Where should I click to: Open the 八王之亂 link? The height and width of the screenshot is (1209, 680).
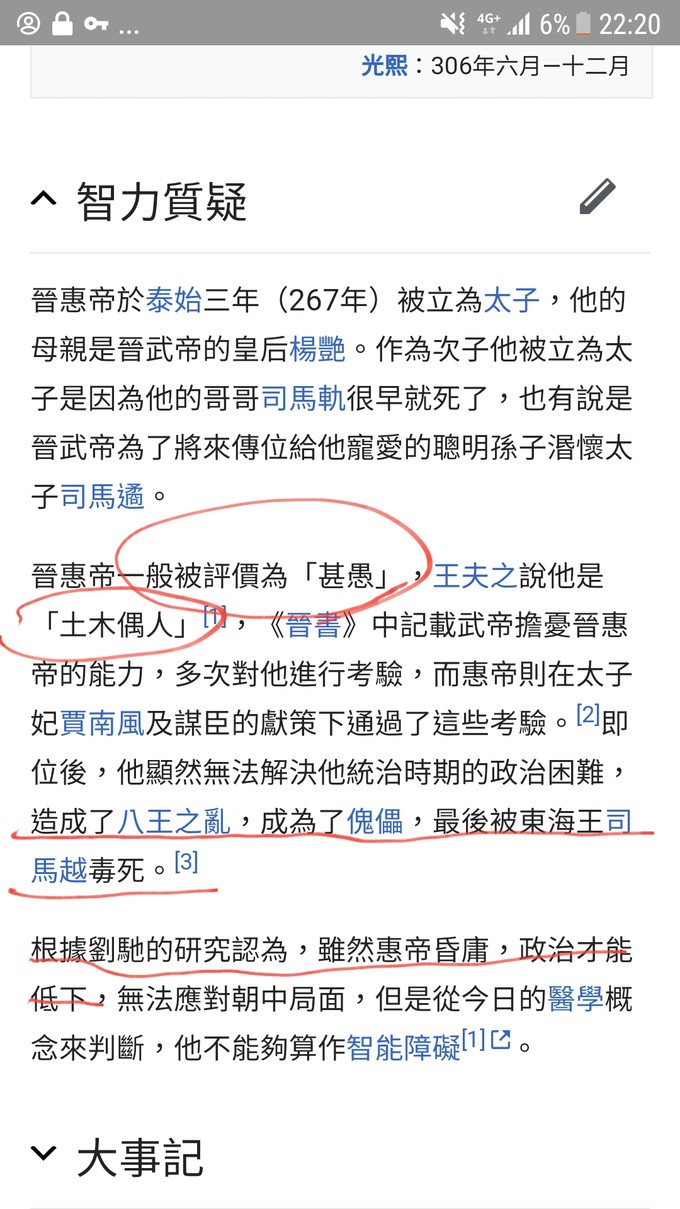point(174,822)
